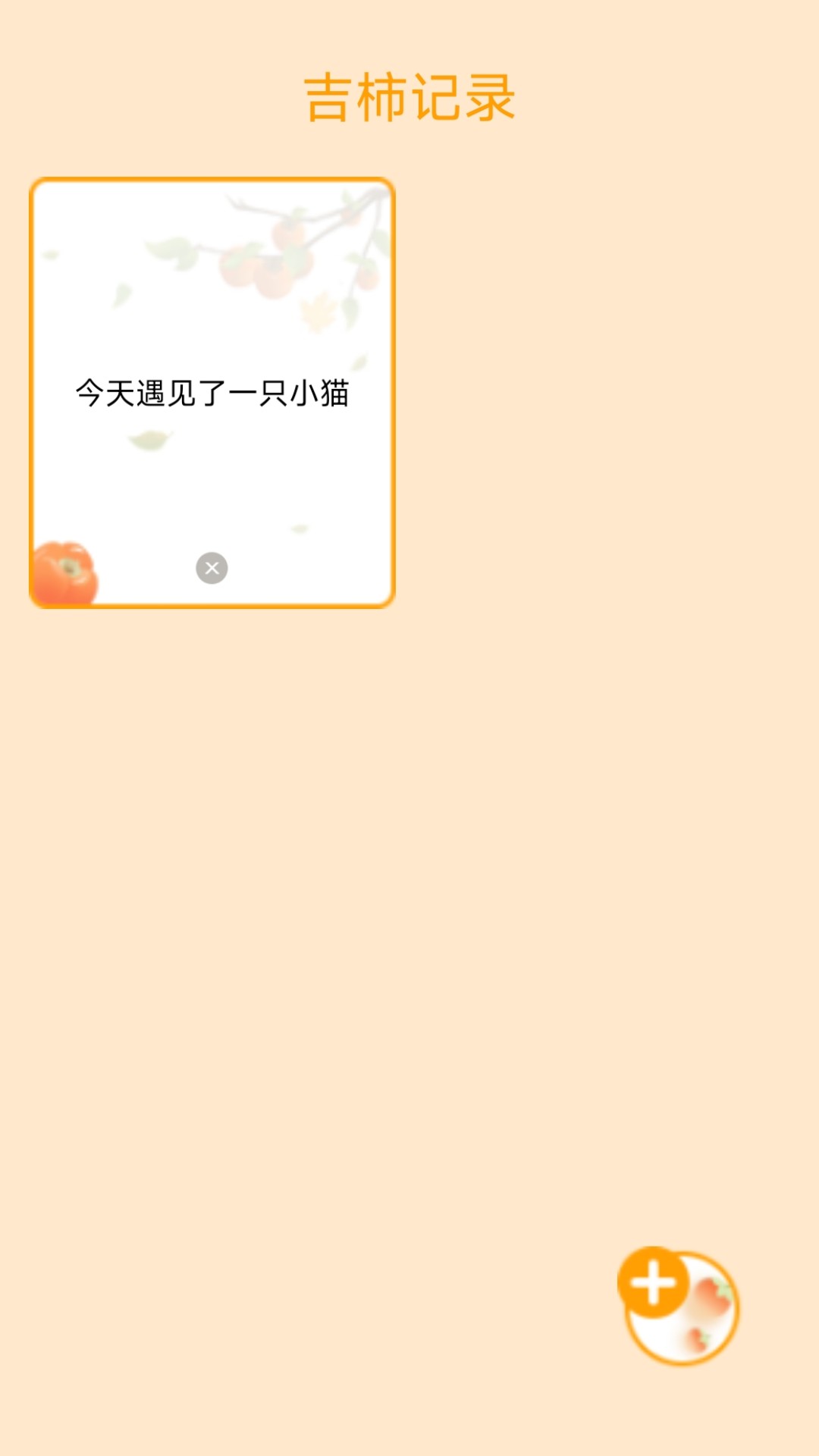The image size is (819, 1456).
Task: Delete the note with the gray X
Action: 212,568
